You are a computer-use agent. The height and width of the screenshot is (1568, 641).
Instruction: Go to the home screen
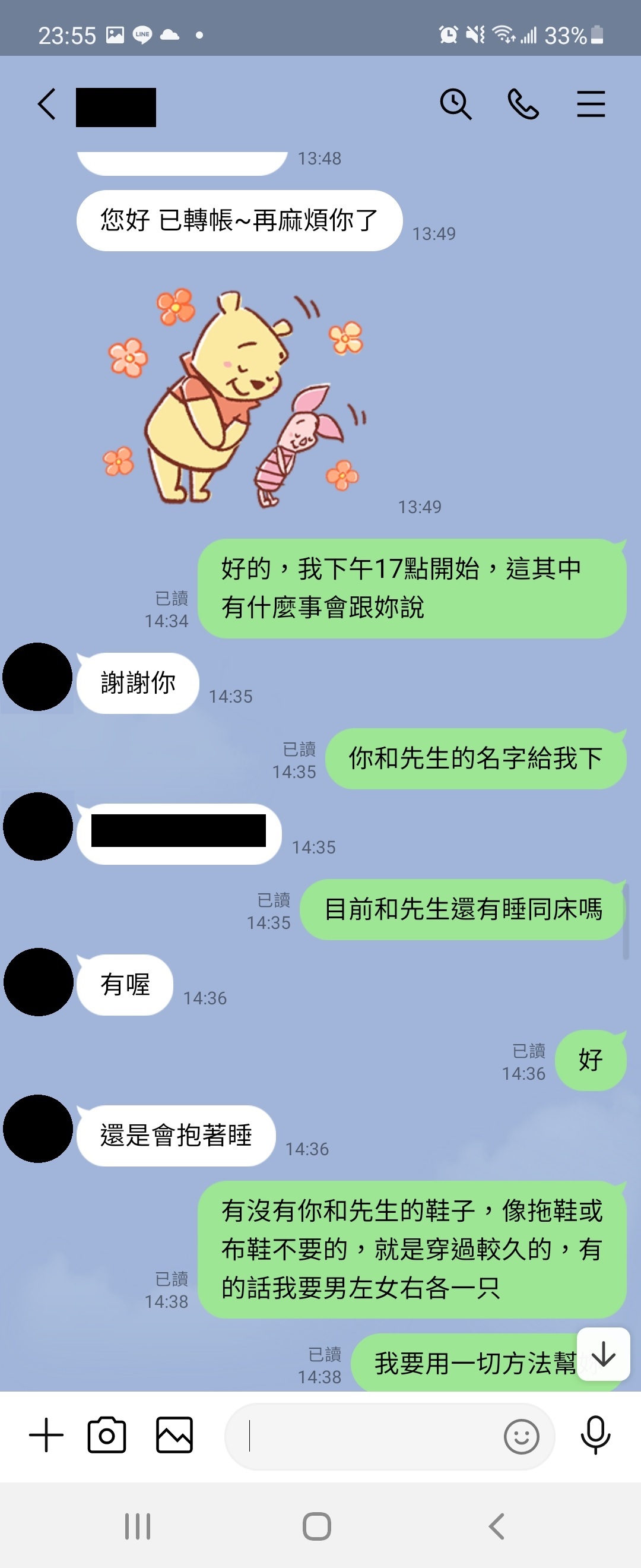pos(317,1526)
